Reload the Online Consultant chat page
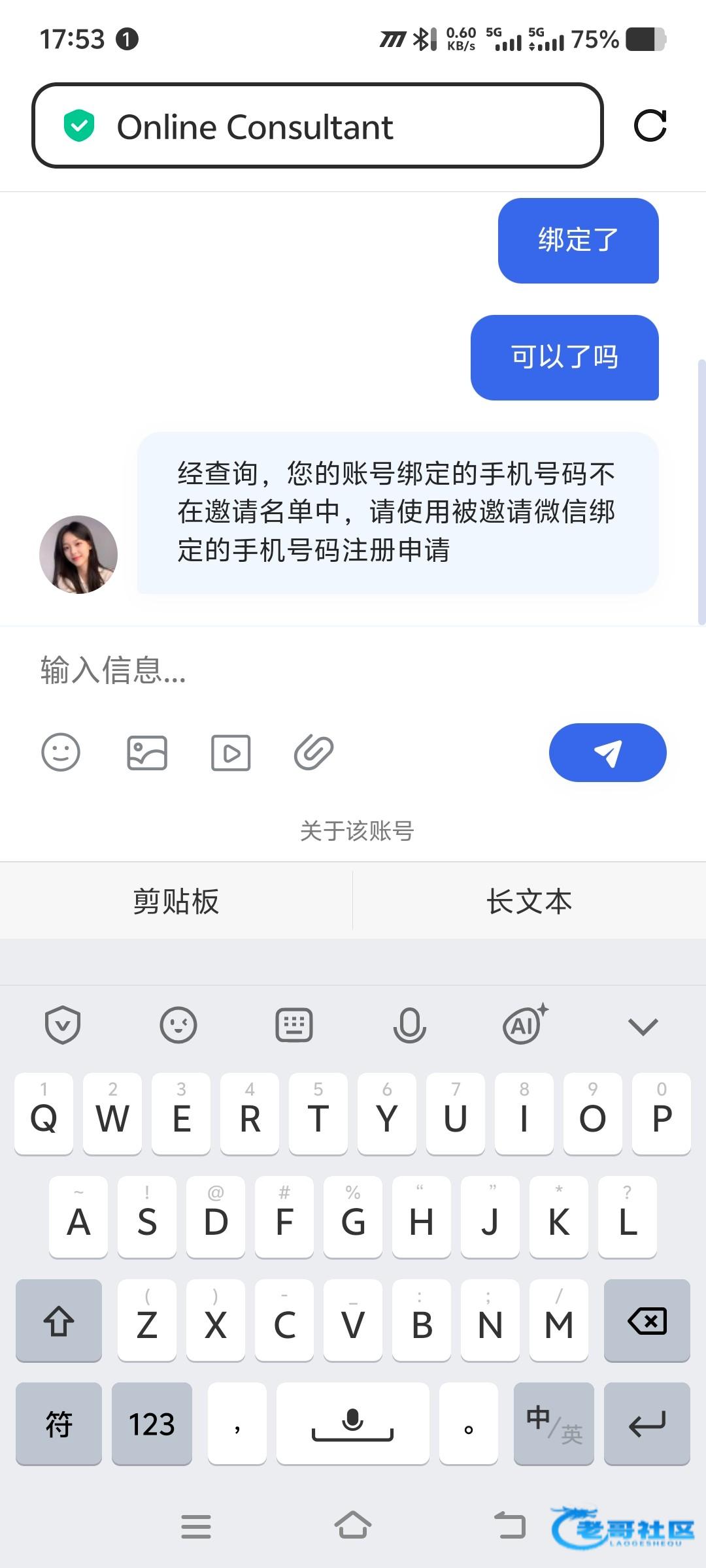 click(650, 125)
